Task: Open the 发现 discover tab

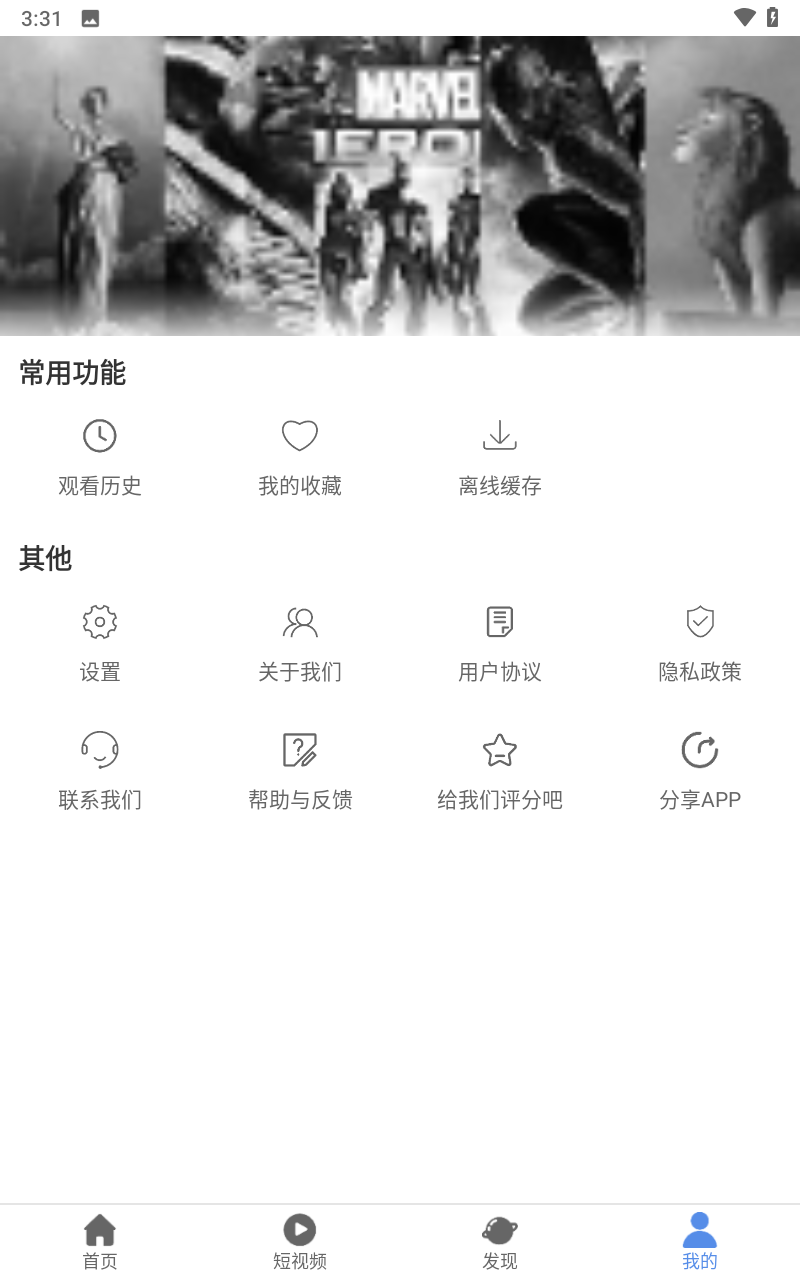Action: click(x=500, y=1240)
